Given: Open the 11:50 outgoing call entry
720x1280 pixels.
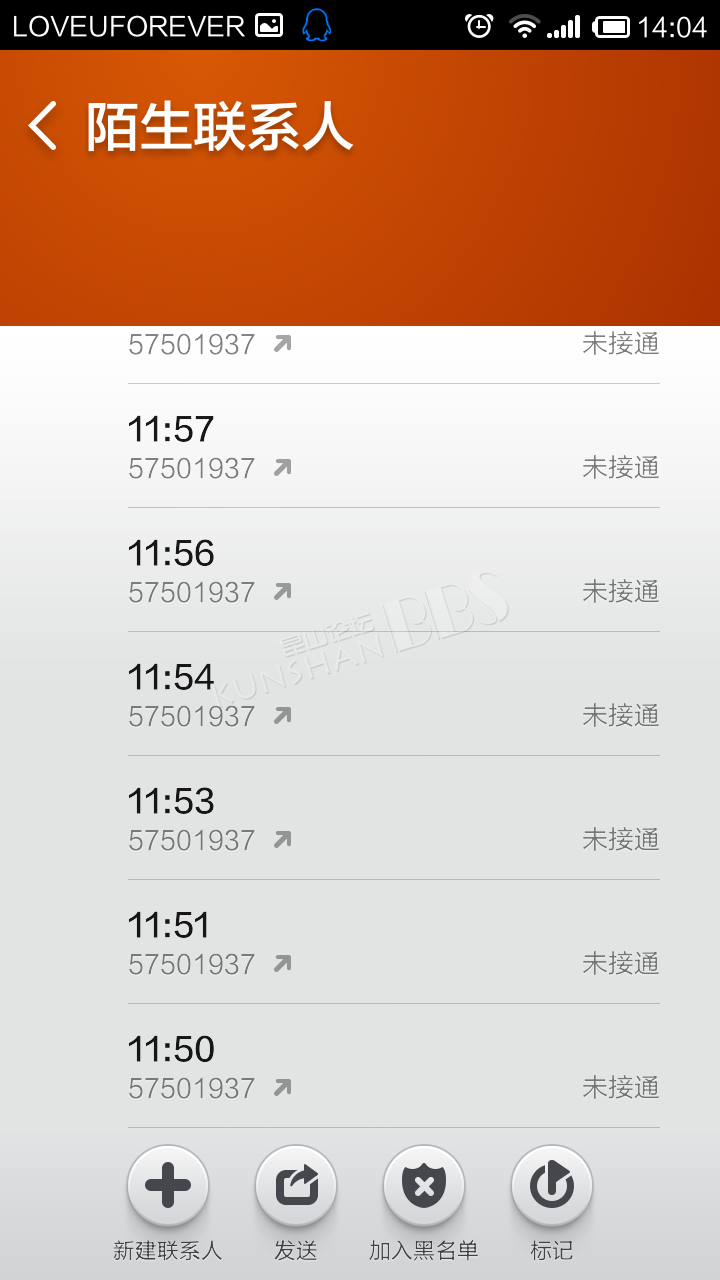Looking at the screenshot, I should coord(394,1066).
